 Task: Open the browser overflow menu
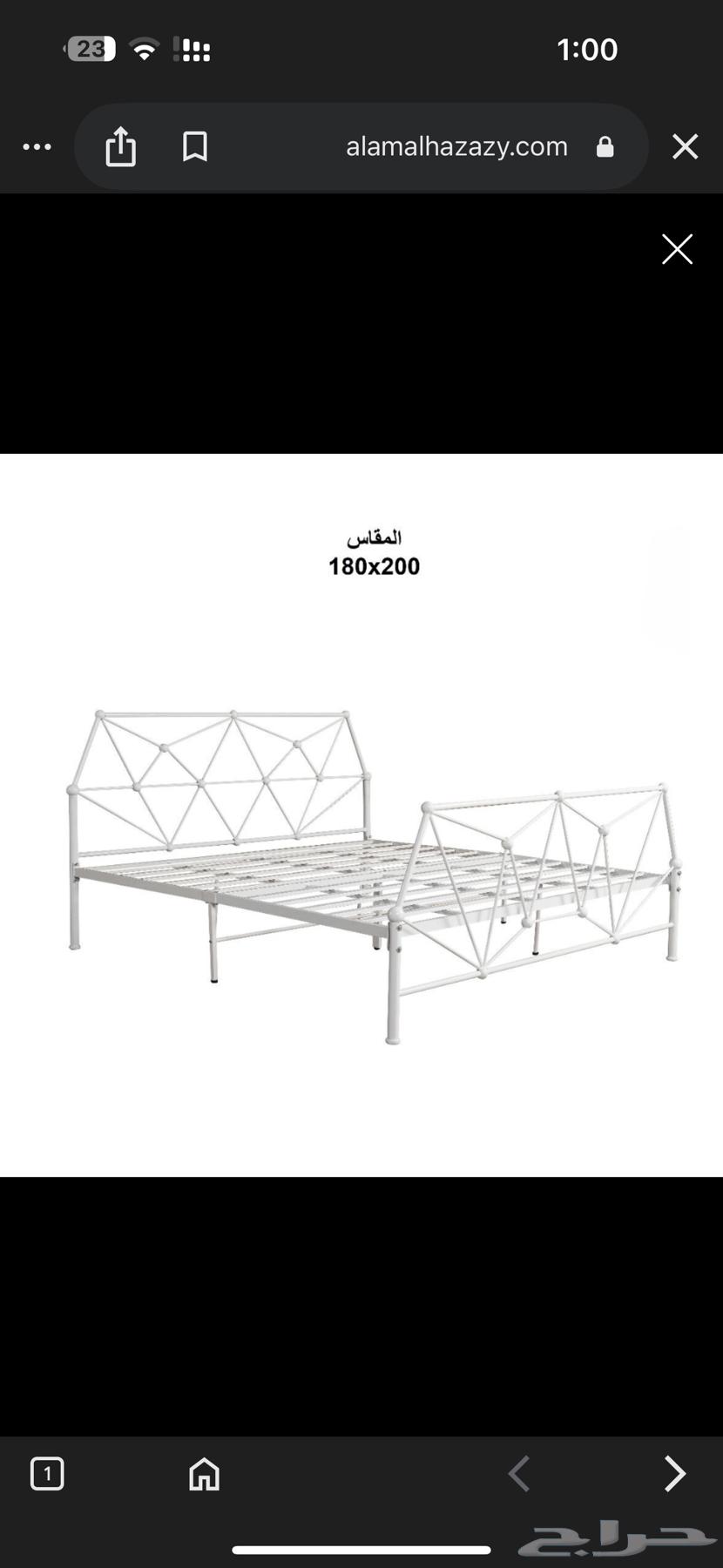coord(37,147)
